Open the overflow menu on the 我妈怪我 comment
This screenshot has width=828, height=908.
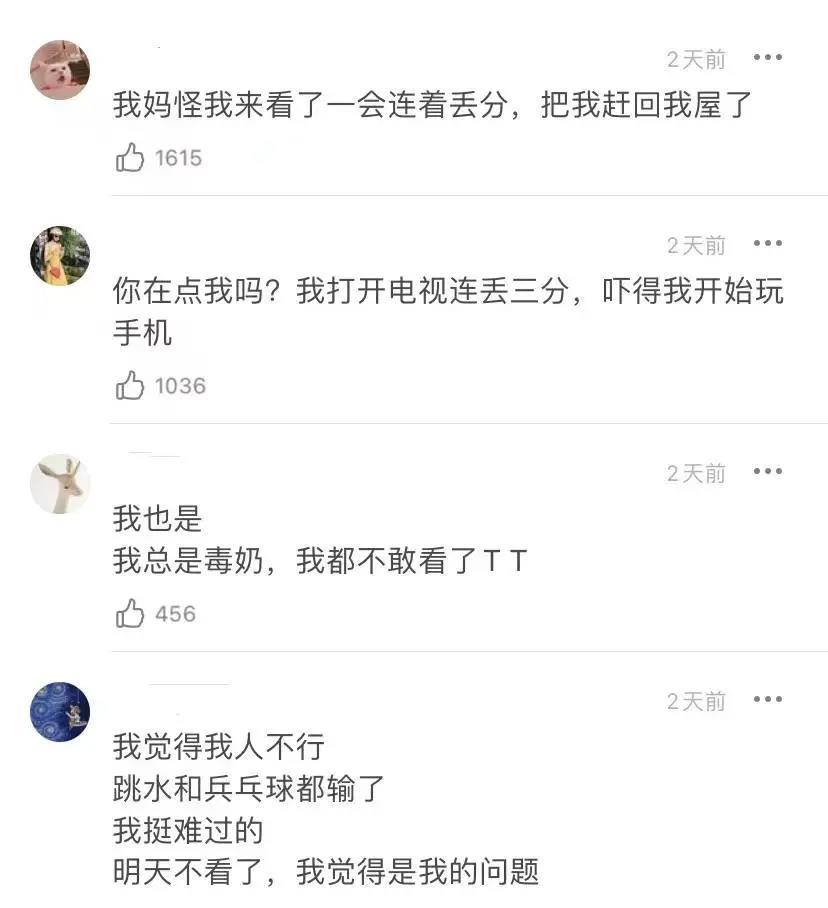(x=768, y=58)
